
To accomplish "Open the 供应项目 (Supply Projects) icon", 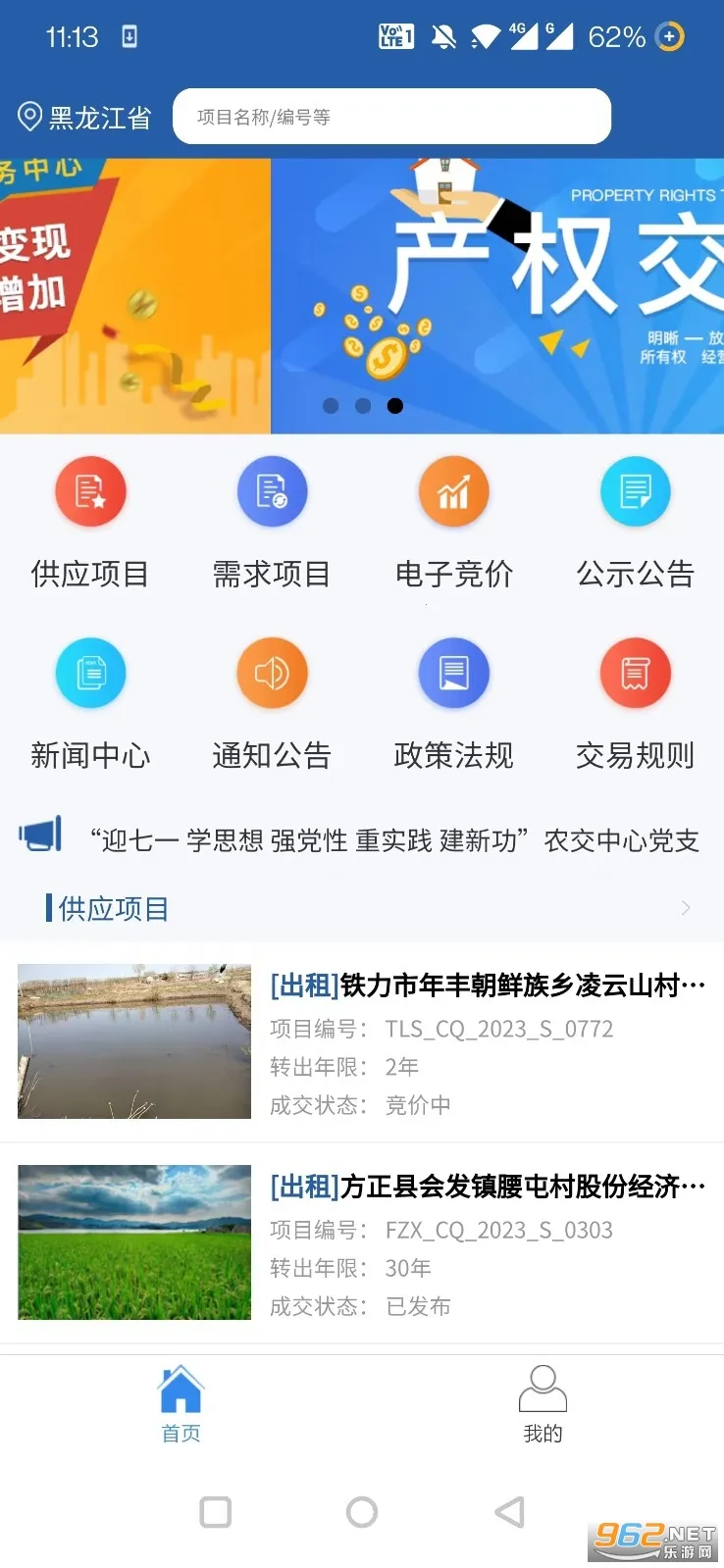I will click(x=90, y=491).
